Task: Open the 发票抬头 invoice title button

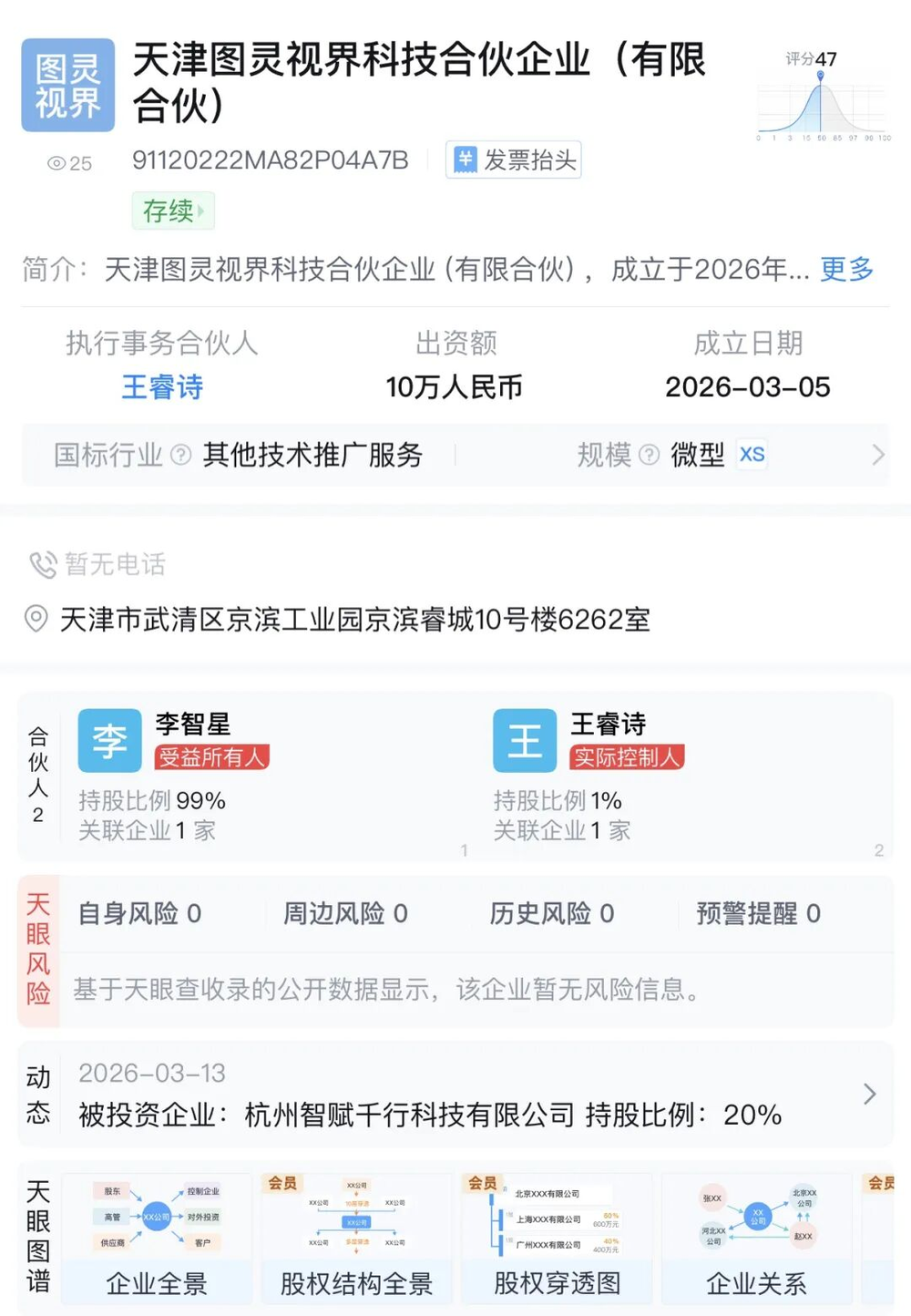Action: click(514, 160)
